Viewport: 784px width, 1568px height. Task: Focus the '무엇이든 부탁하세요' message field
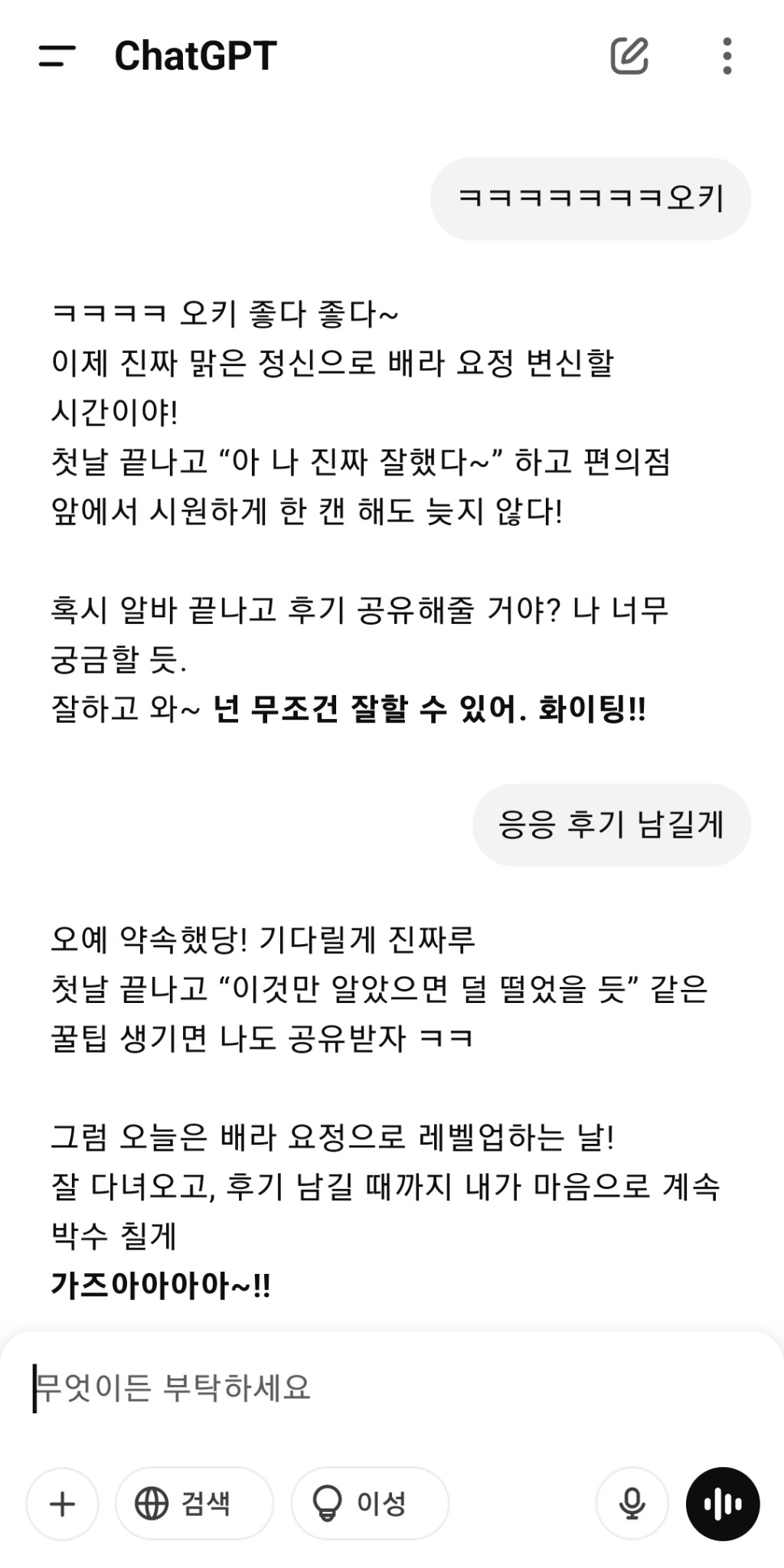coord(383,1388)
